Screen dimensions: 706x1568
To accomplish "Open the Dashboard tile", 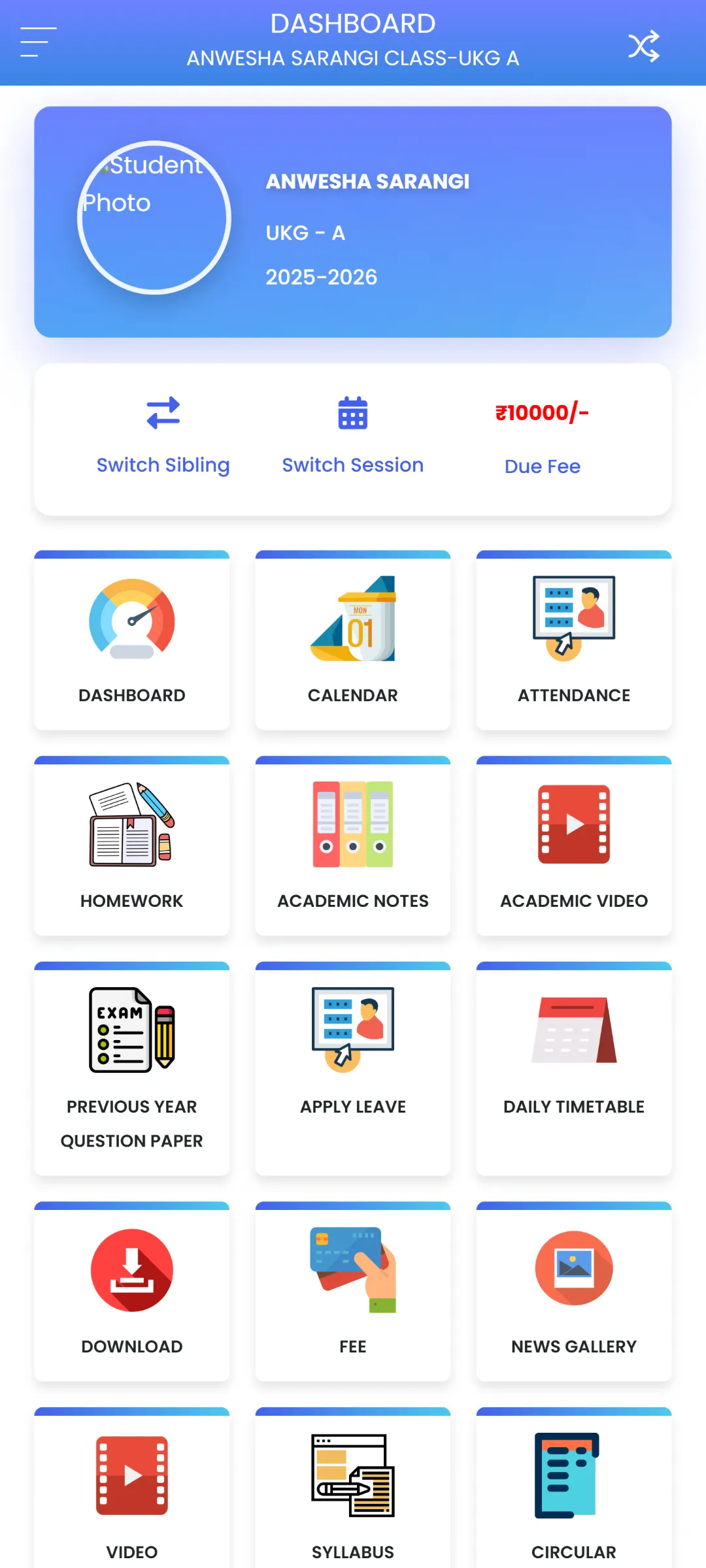I will click(132, 640).
